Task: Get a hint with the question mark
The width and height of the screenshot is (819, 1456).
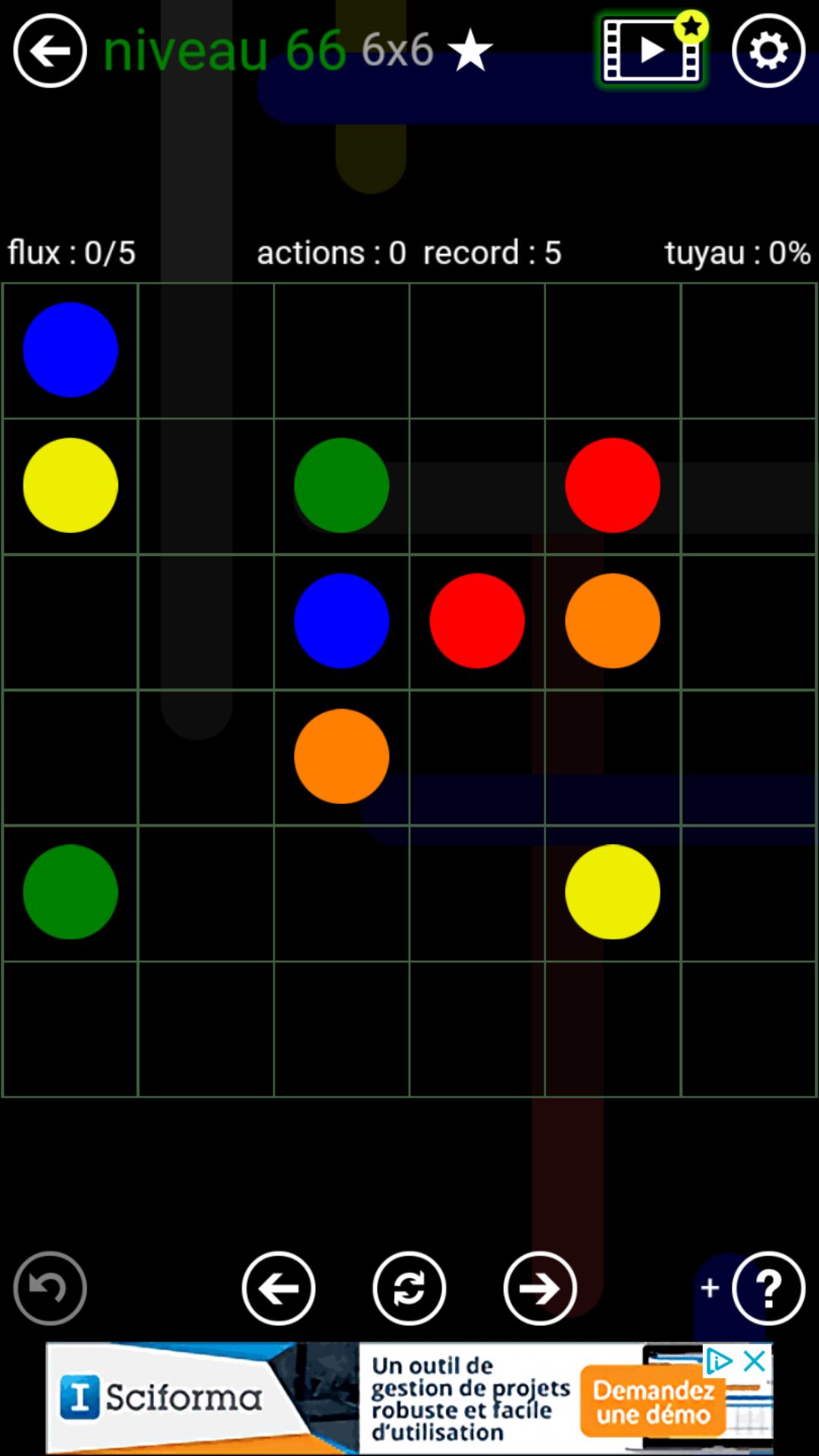Action: tap(768, 1288)
